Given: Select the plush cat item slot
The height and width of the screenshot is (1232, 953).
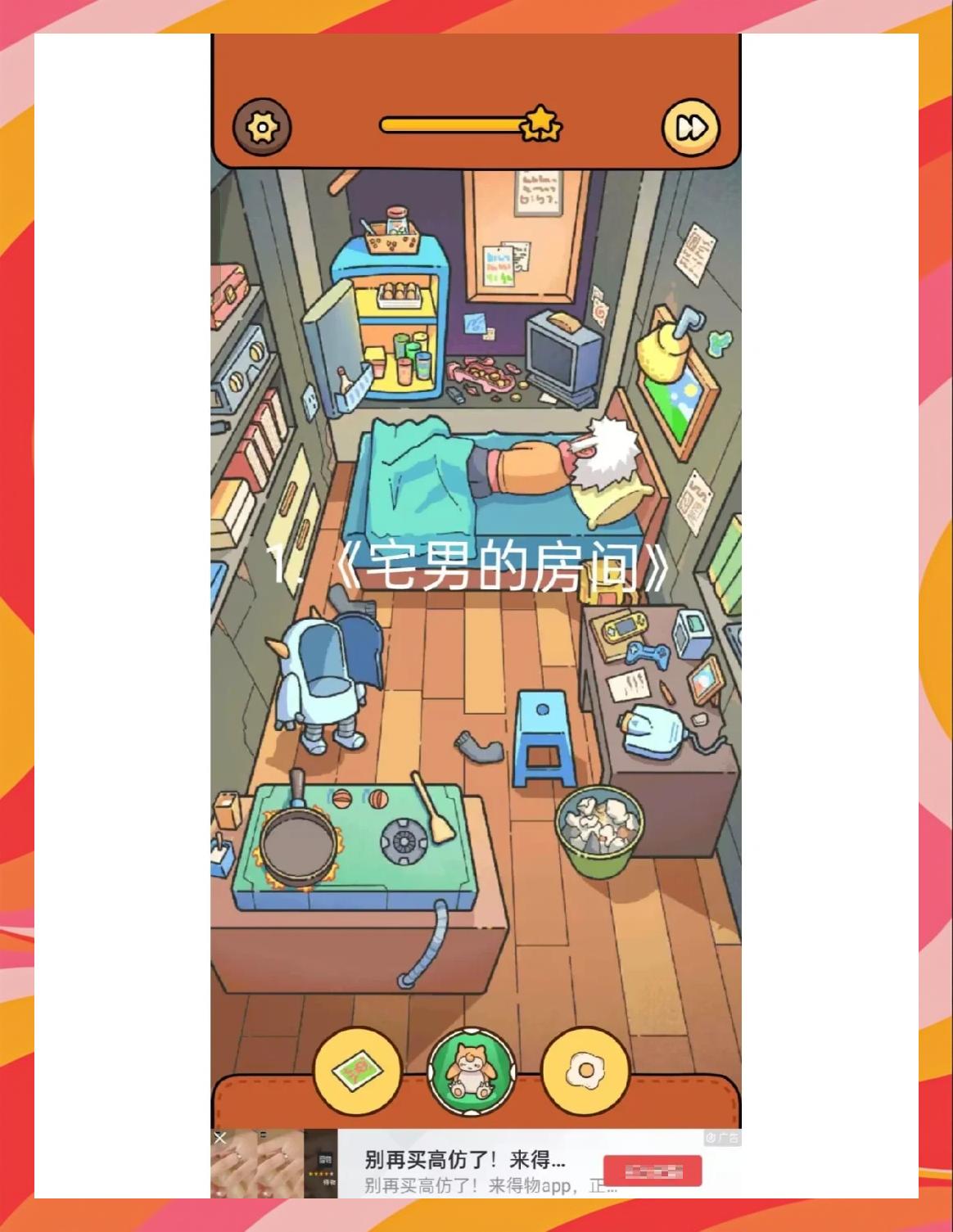Looking at the screenshot, I should pos(472,1072).
